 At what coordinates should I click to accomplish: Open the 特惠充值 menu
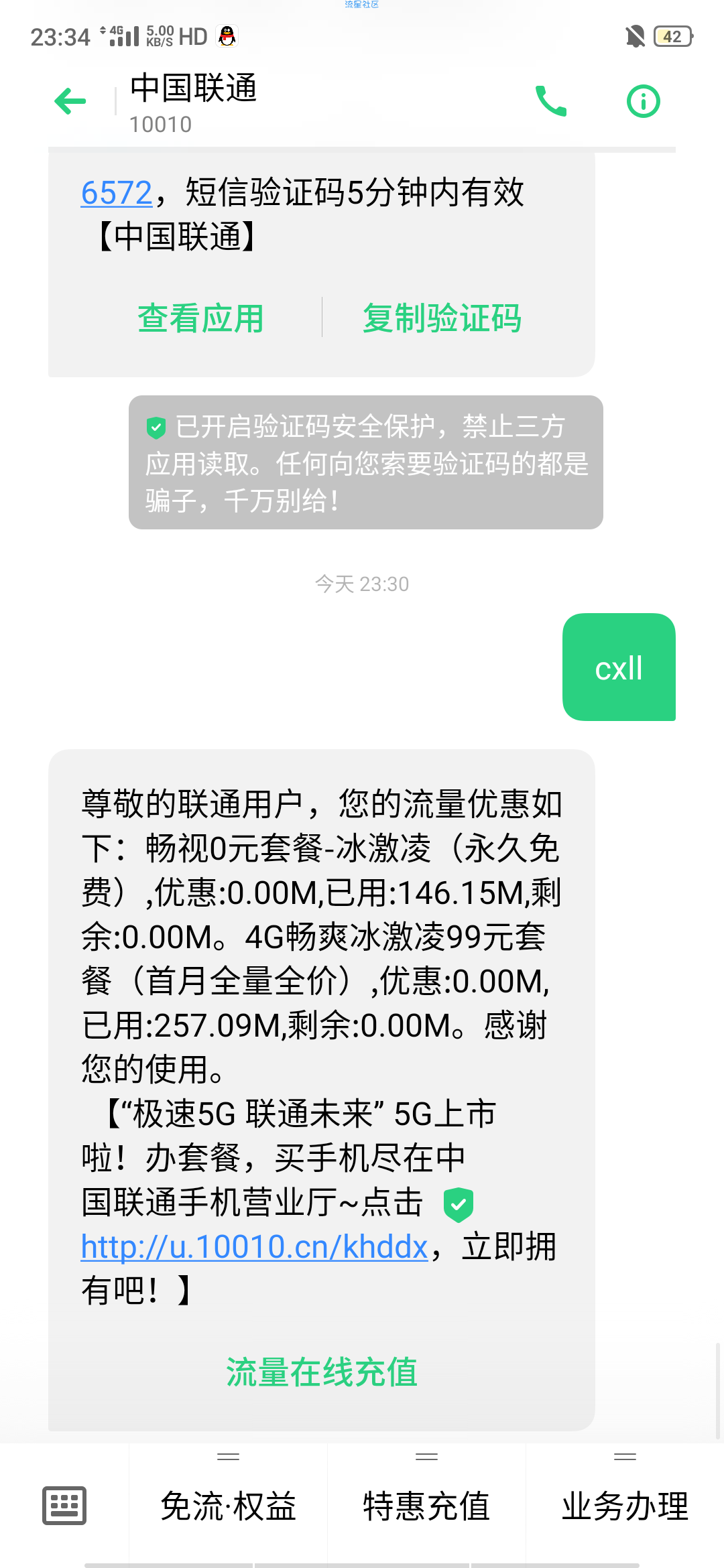426,1506
